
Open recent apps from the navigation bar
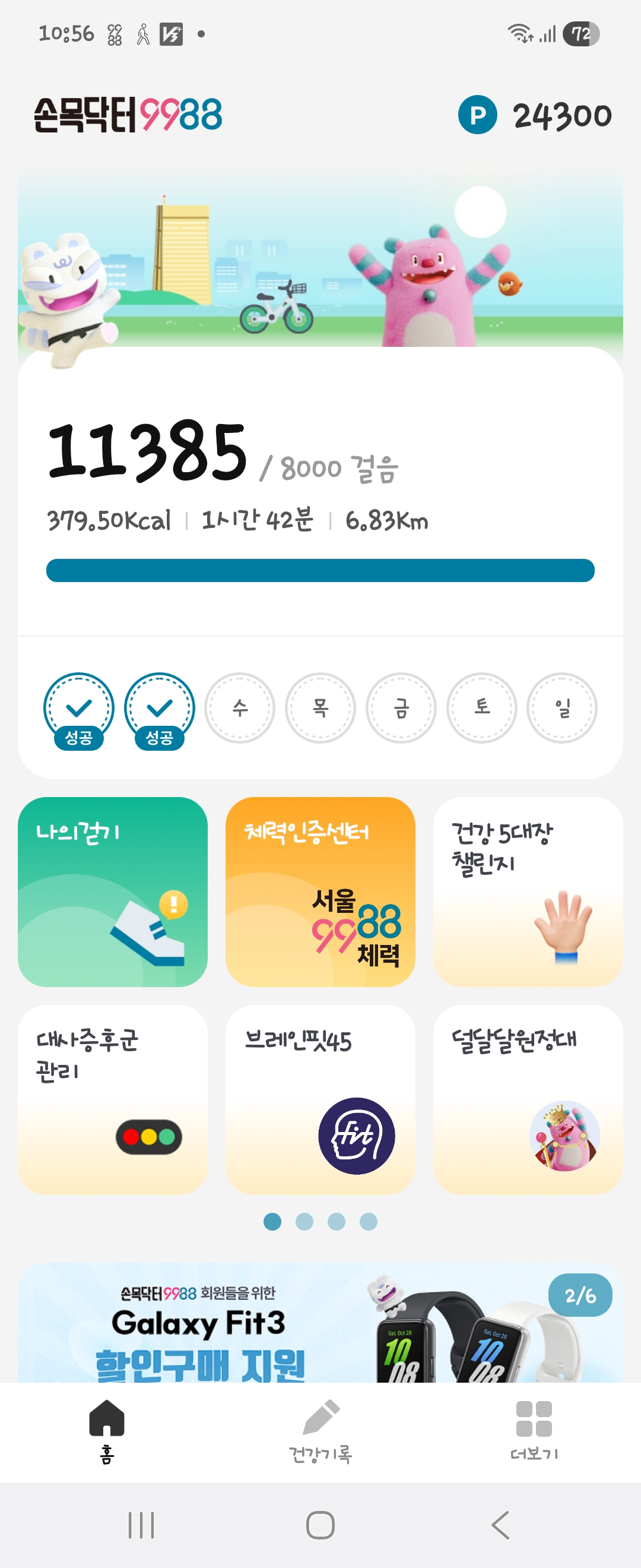tap(141, 1525)
